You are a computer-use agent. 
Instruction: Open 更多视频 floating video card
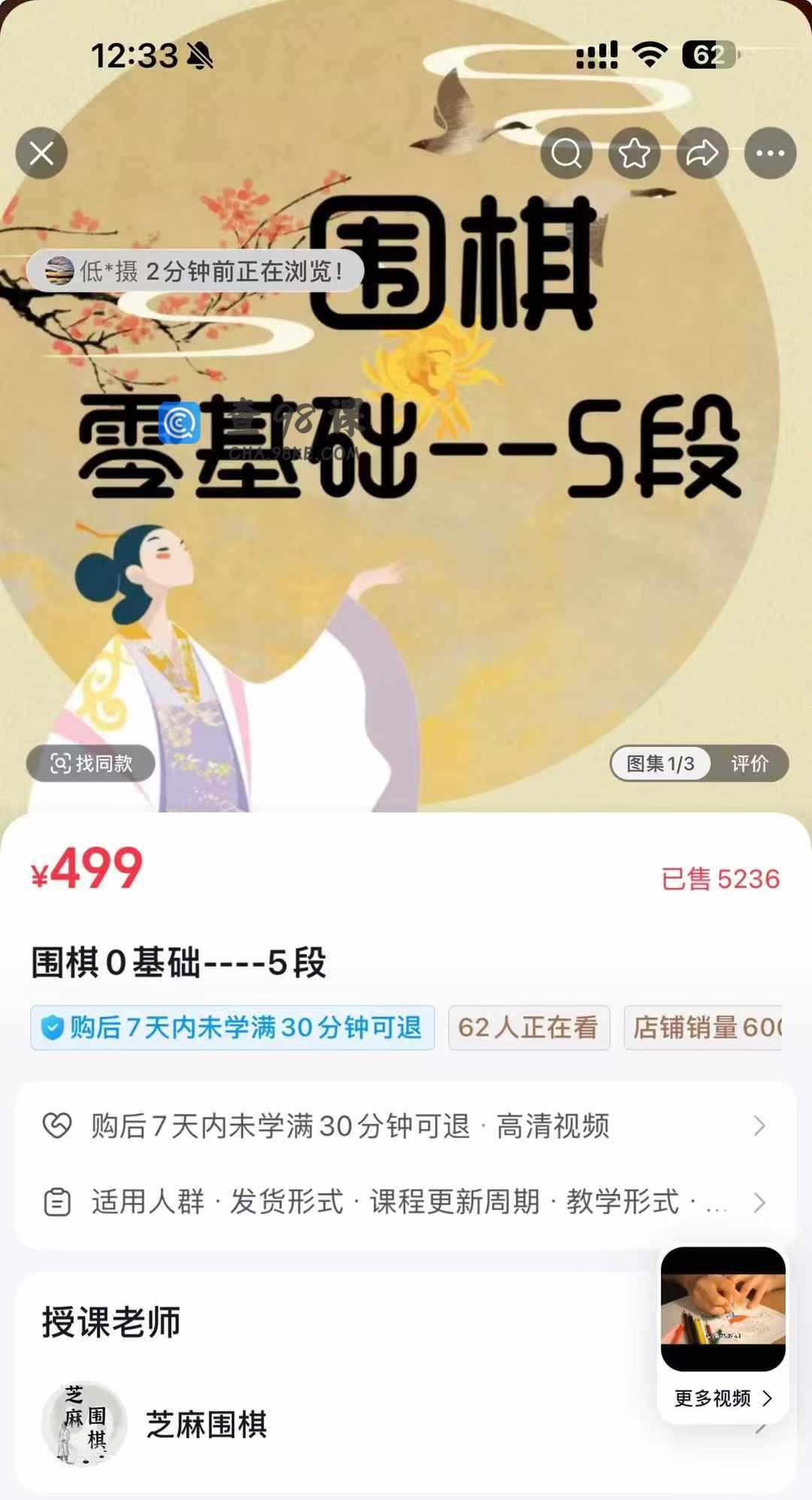click(723, 1331)
